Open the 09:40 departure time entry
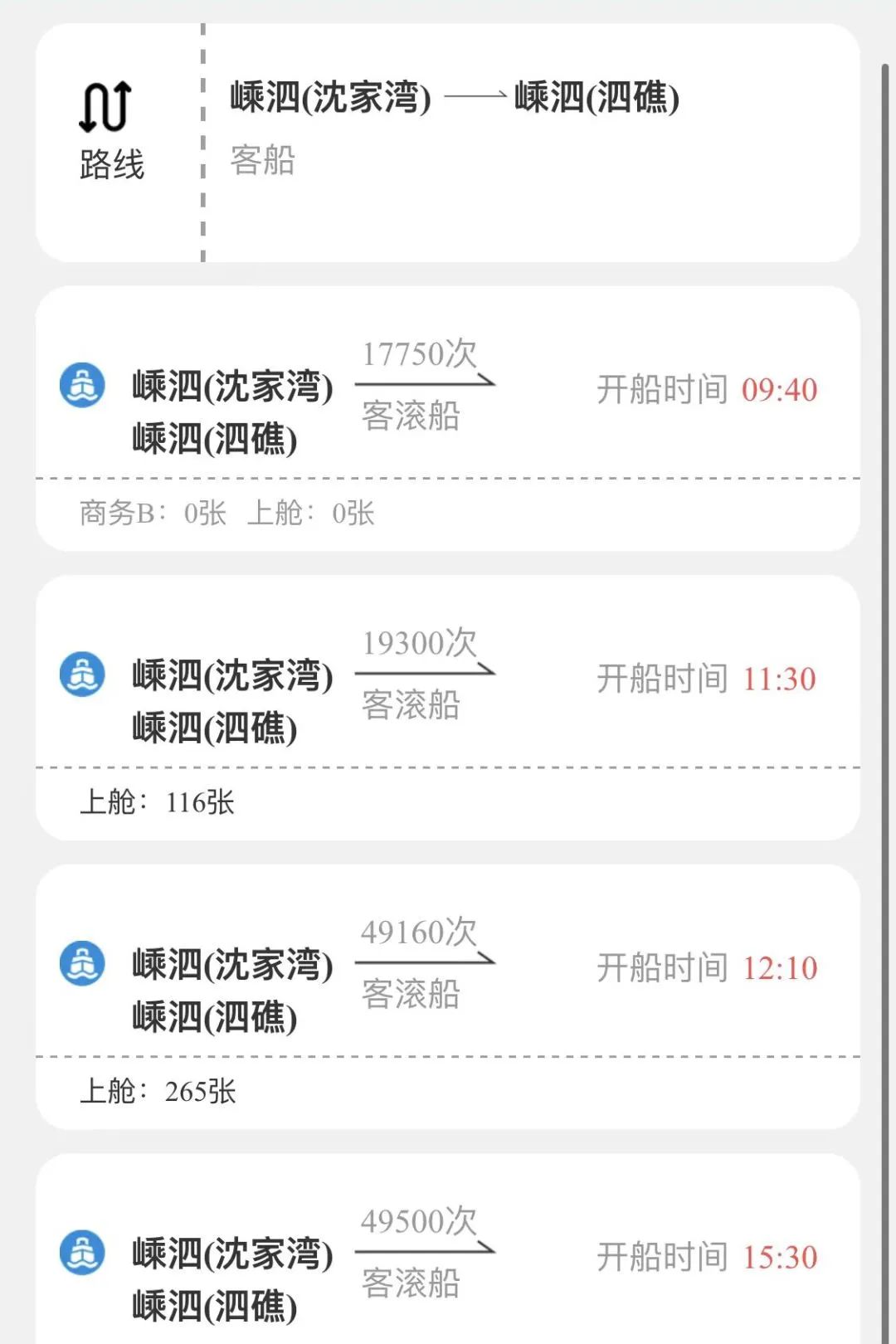896x1344 pixels. 778,388
